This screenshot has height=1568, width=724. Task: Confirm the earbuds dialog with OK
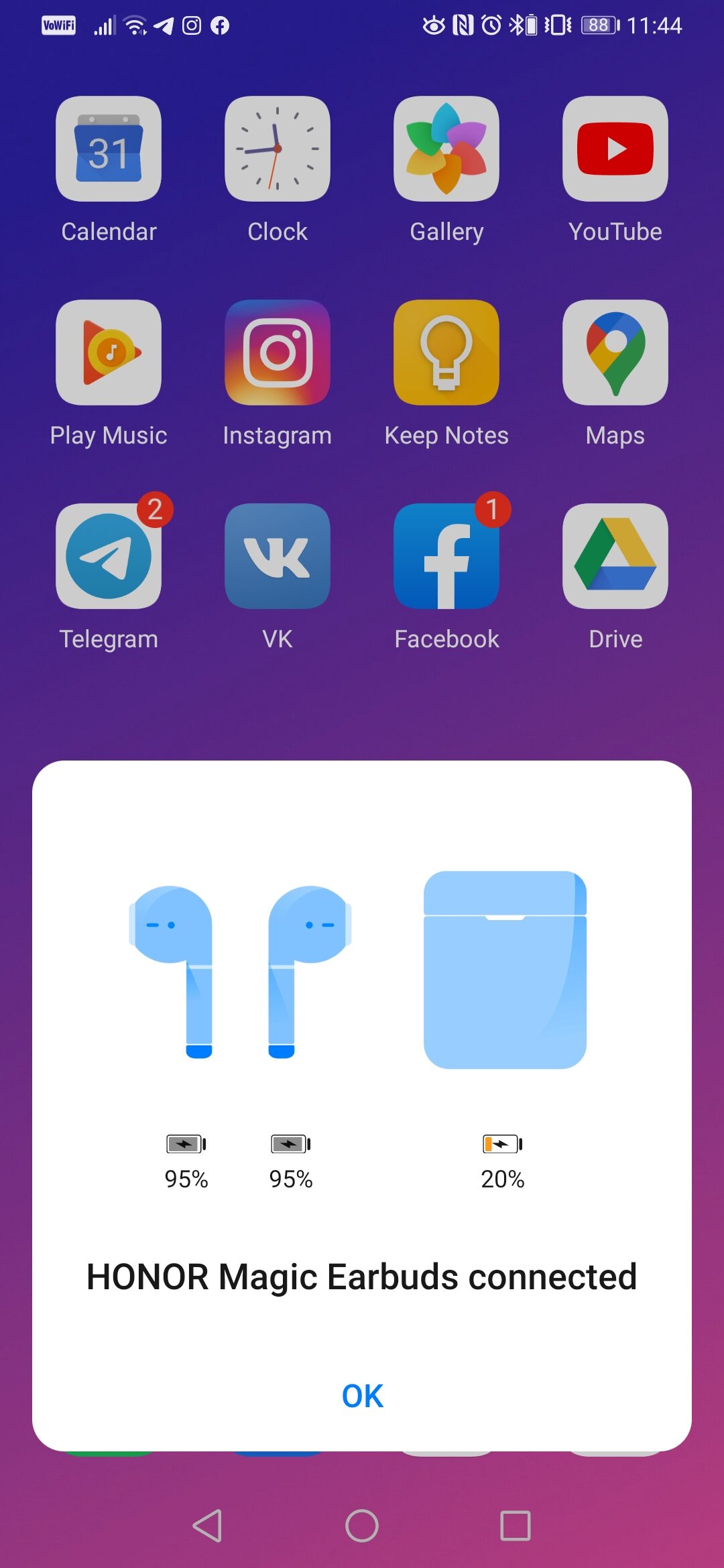[x=362, y=1396]
